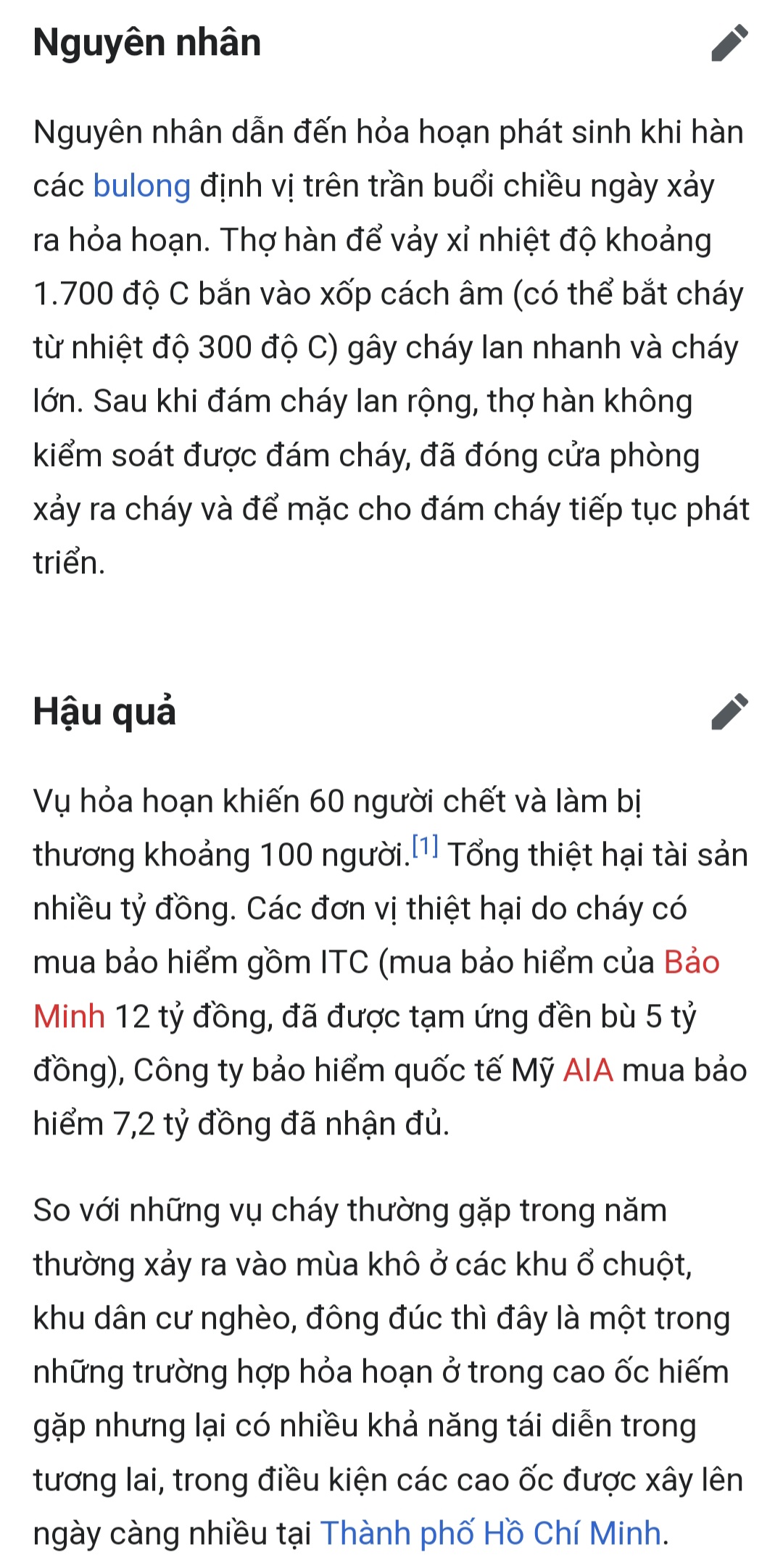Edit the Nguyên nhân section
This screenshot has width=783, height=1568.
pyautogui.click(x=729, y=43)
